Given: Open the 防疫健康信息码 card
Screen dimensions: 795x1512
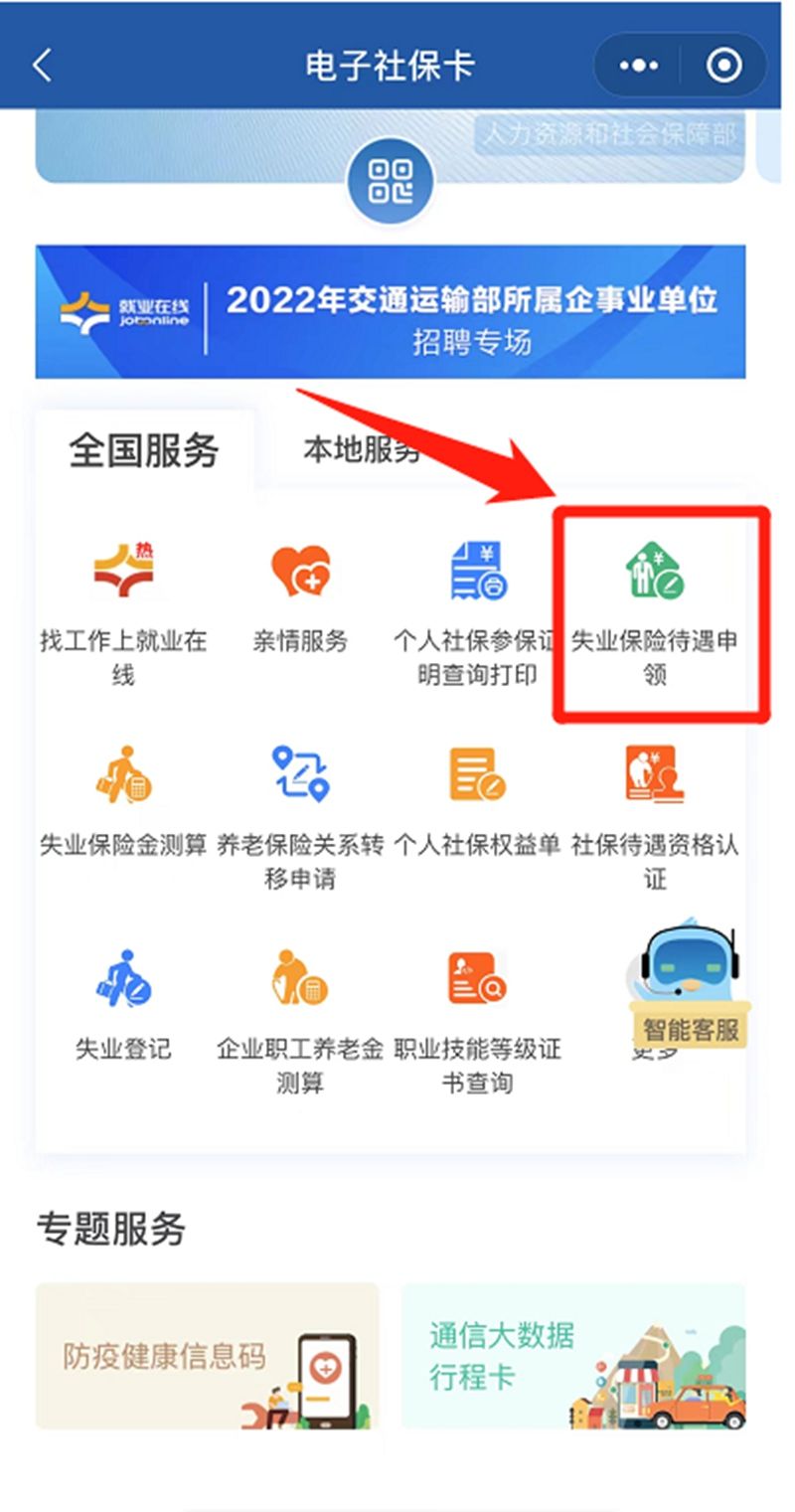Looking at the screenshot, I should [207, 1356].
